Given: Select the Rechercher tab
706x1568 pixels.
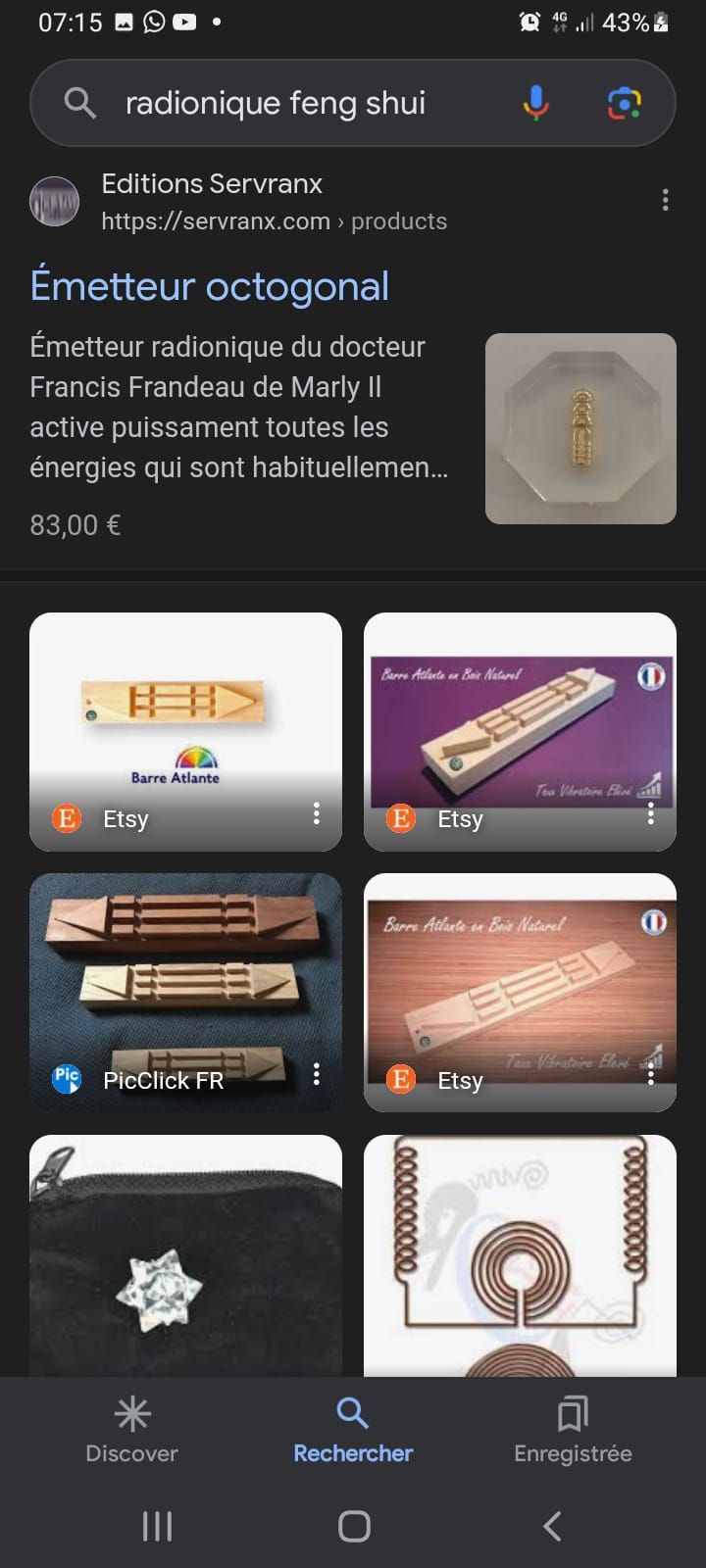Looking at the screenshot, I should pos(353,1431).
